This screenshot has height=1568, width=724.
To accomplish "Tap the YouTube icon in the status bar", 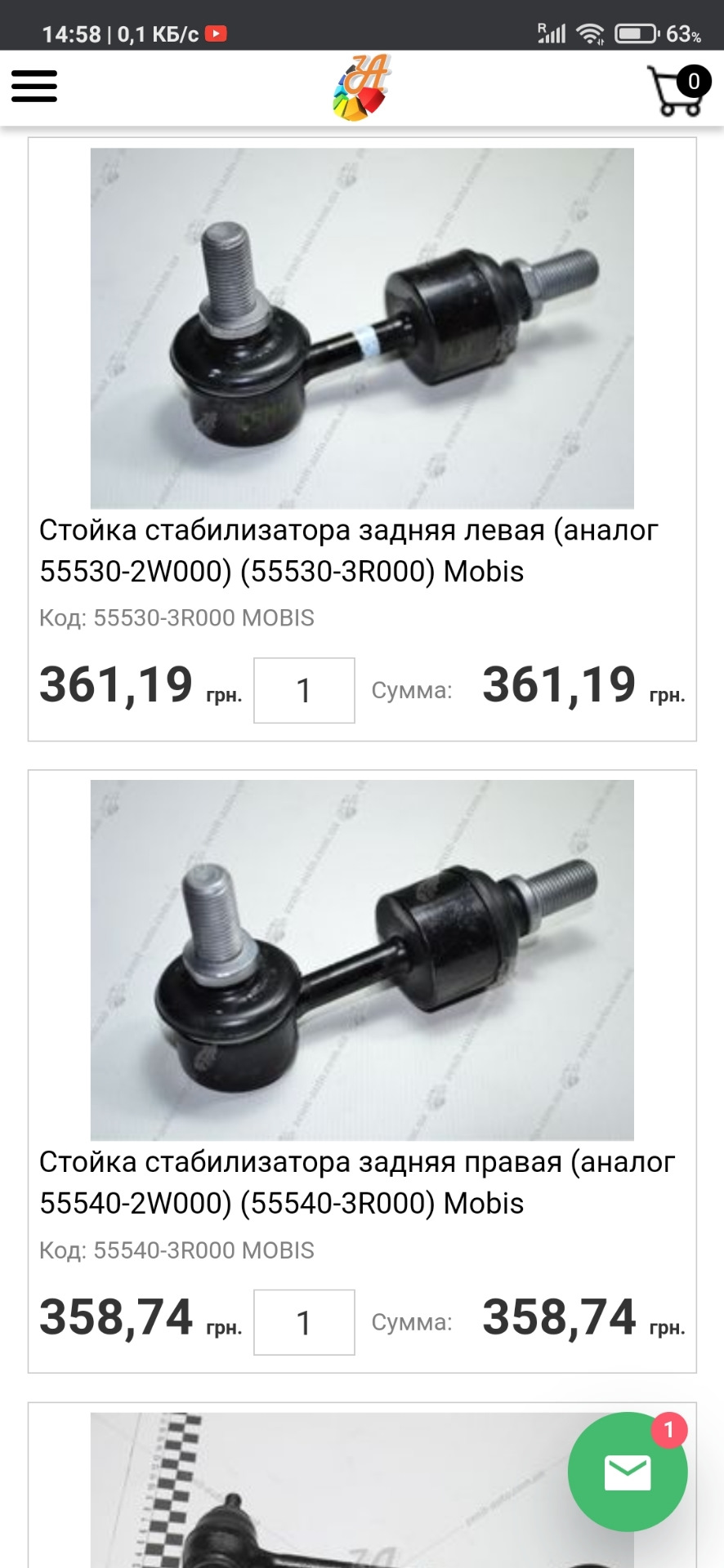I will tap(215, 33).
